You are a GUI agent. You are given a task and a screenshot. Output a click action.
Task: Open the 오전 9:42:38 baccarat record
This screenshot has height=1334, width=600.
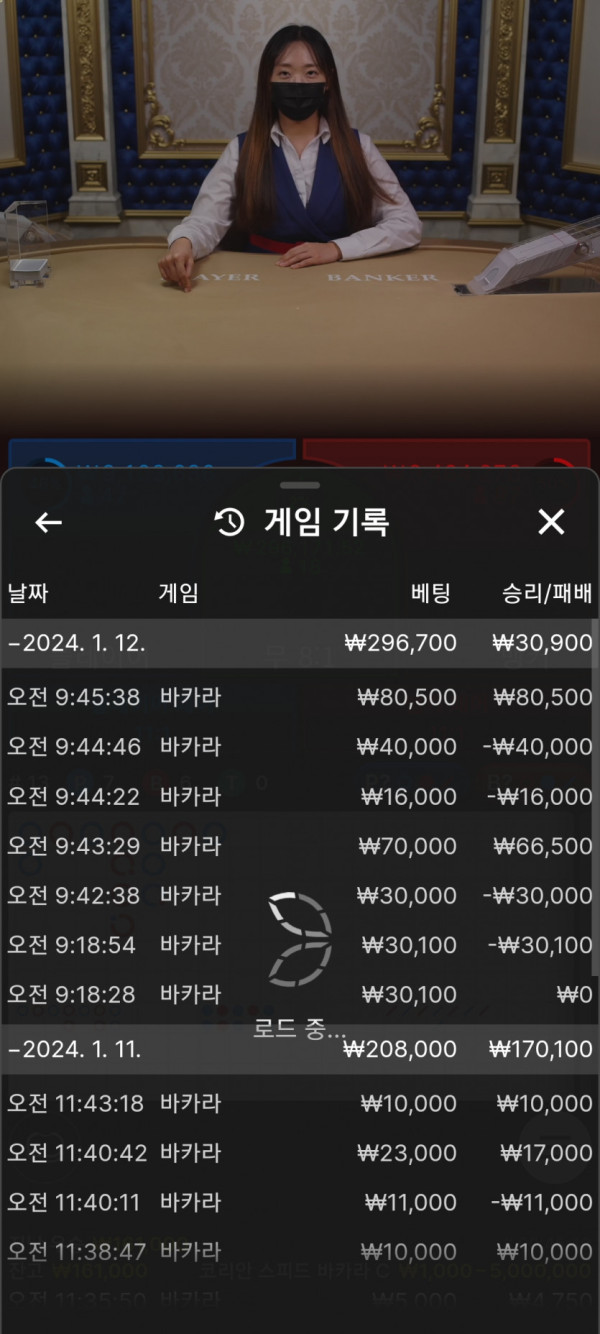[300, 895]
